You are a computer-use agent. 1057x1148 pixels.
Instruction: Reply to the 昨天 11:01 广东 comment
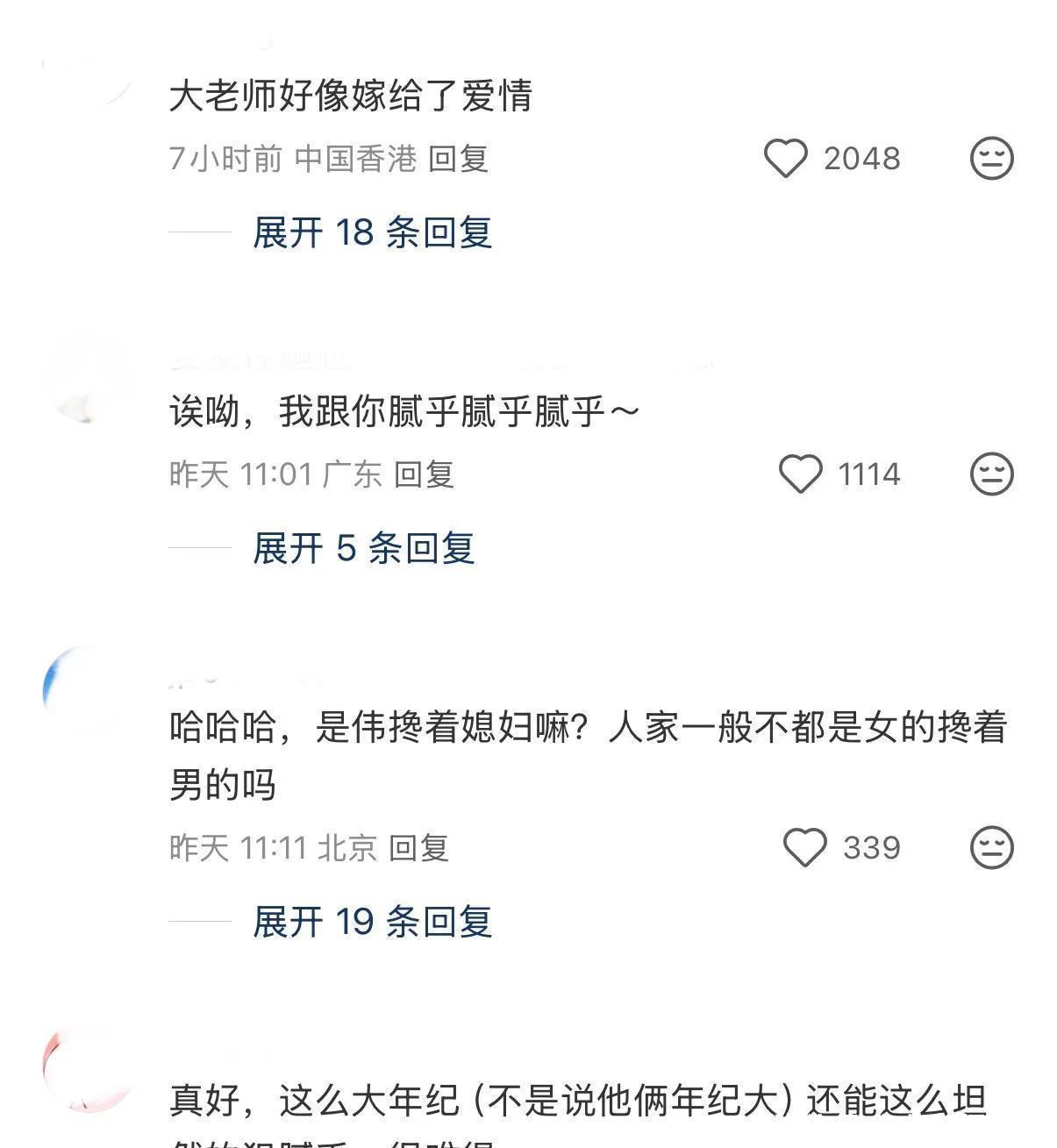424,474
